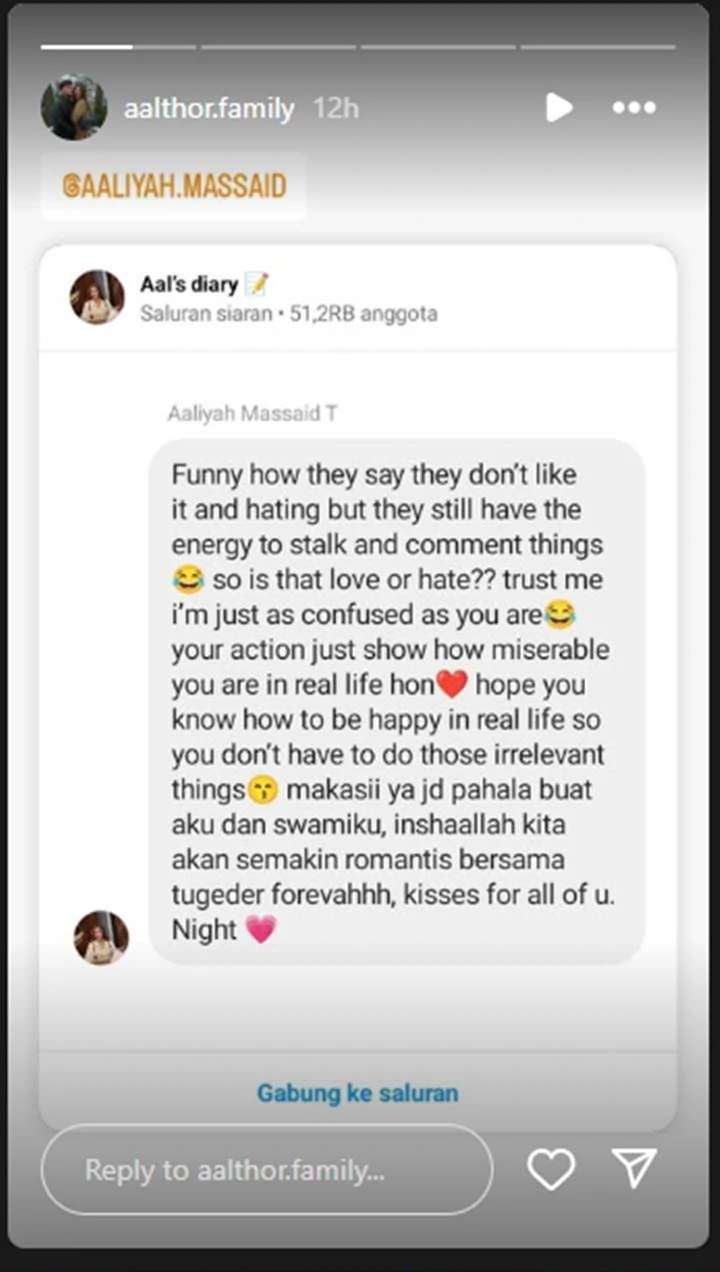Tap the aalthor.family username
720x1272 pixels.
coord(209,109)
